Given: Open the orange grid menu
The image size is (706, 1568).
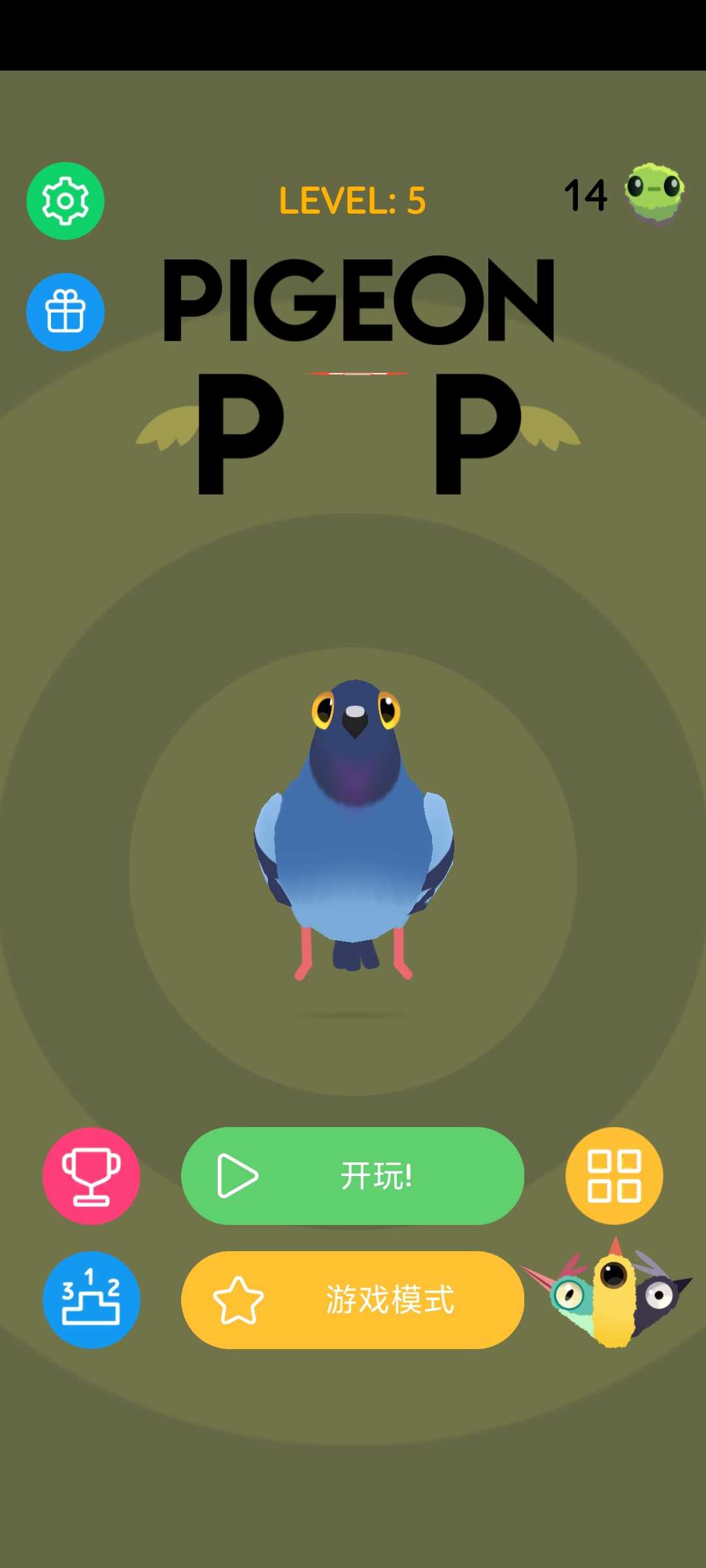Looking at the screenshot, I should (x=614, y=1175).
